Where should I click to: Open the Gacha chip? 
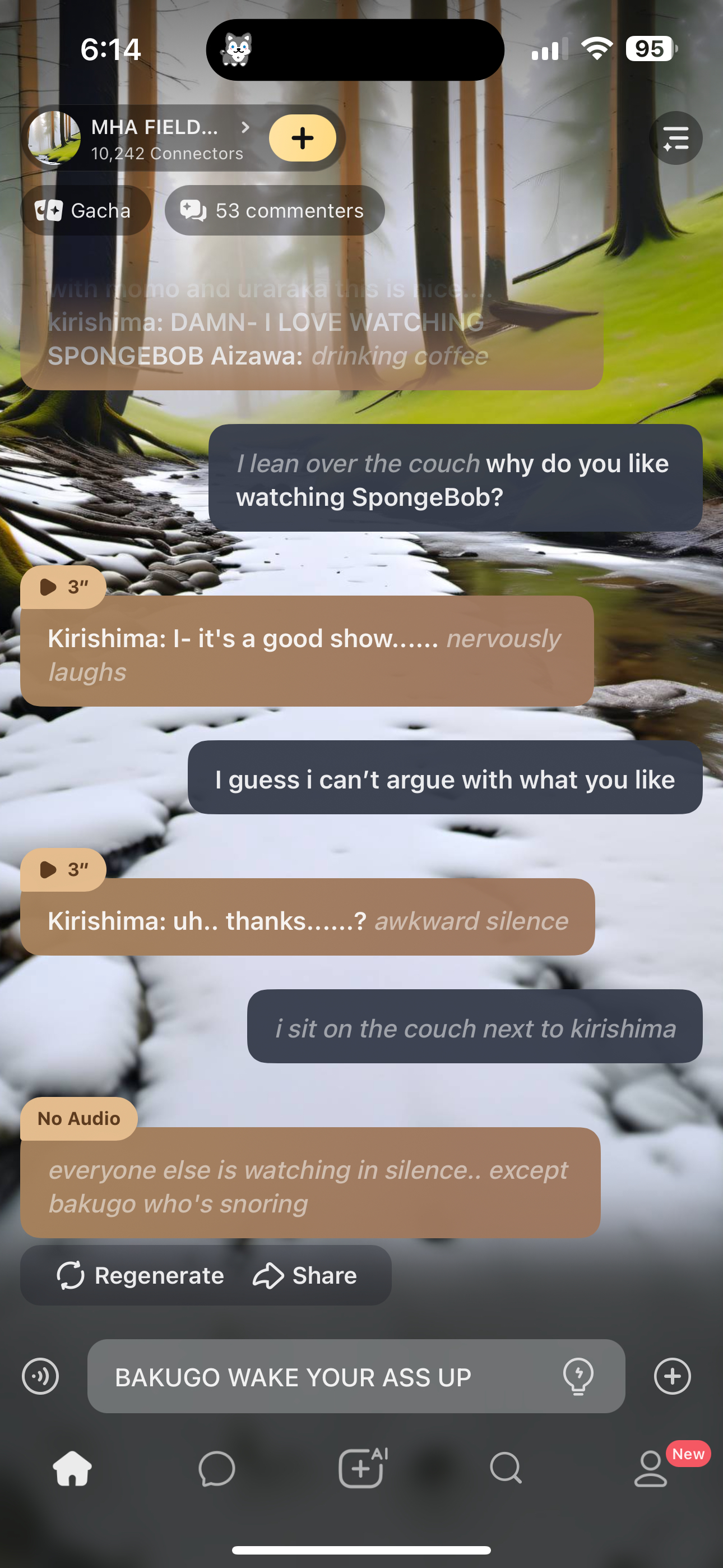pyautogui.click(x=85, y=211)
